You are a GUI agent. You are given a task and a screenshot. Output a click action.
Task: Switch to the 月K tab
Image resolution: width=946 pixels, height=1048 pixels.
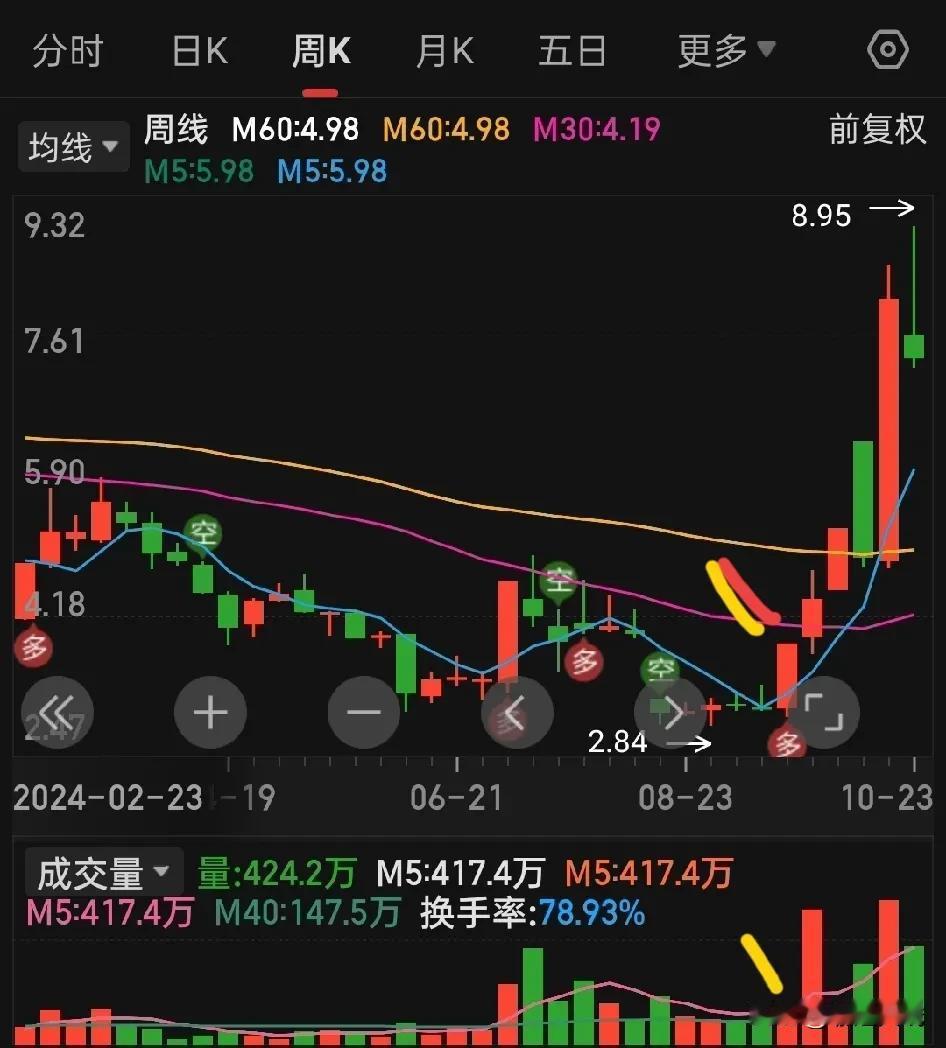445,51
